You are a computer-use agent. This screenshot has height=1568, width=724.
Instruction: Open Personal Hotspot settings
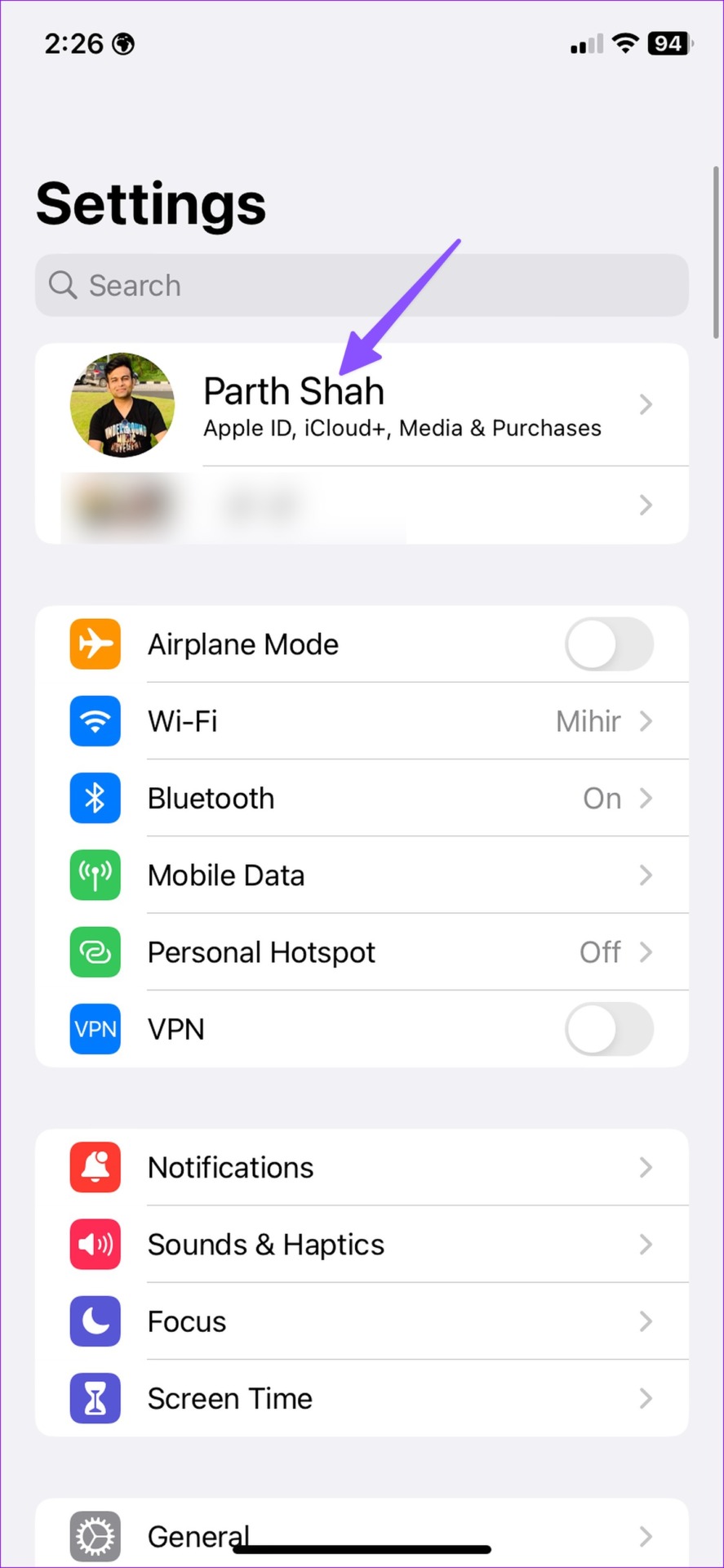[362, 952]
